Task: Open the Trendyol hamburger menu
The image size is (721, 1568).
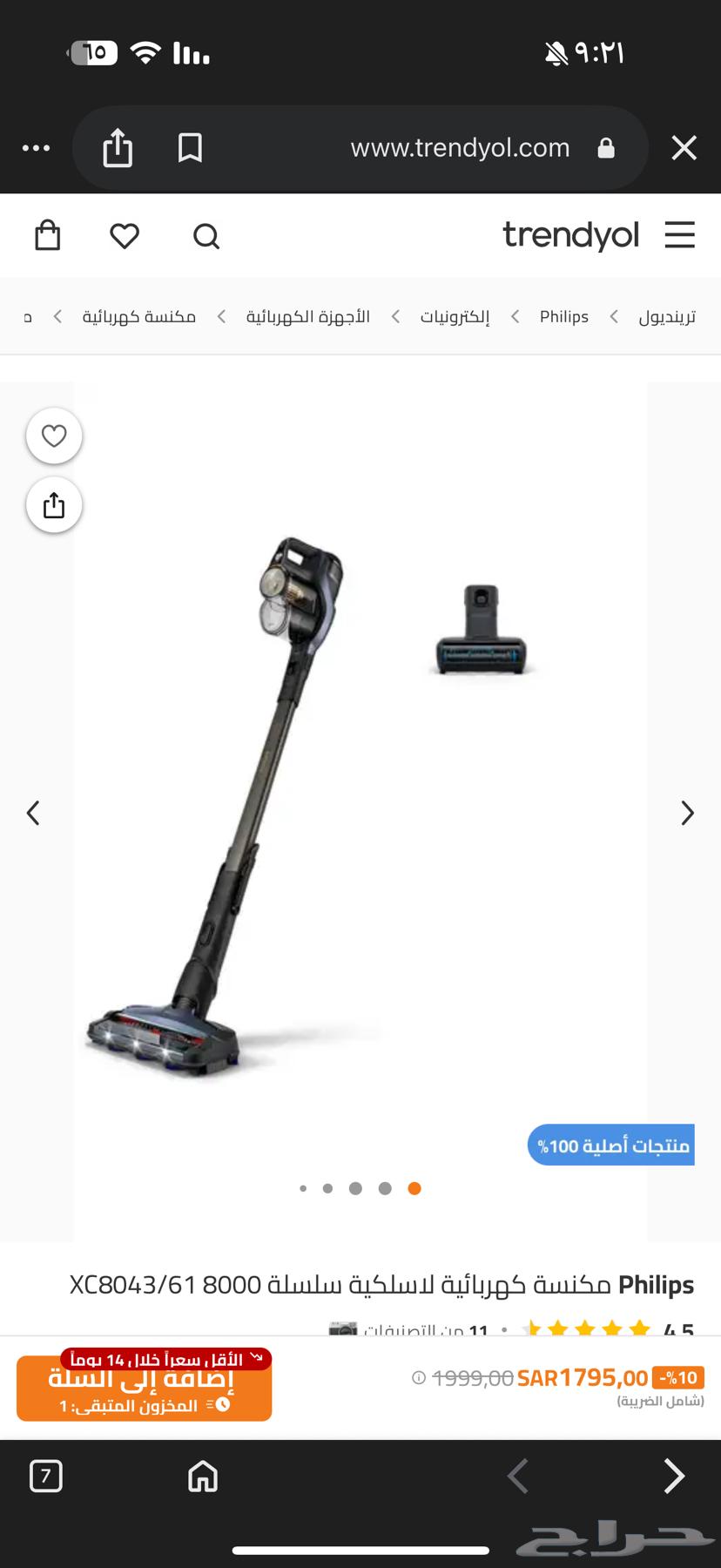Action: [679, 235]
